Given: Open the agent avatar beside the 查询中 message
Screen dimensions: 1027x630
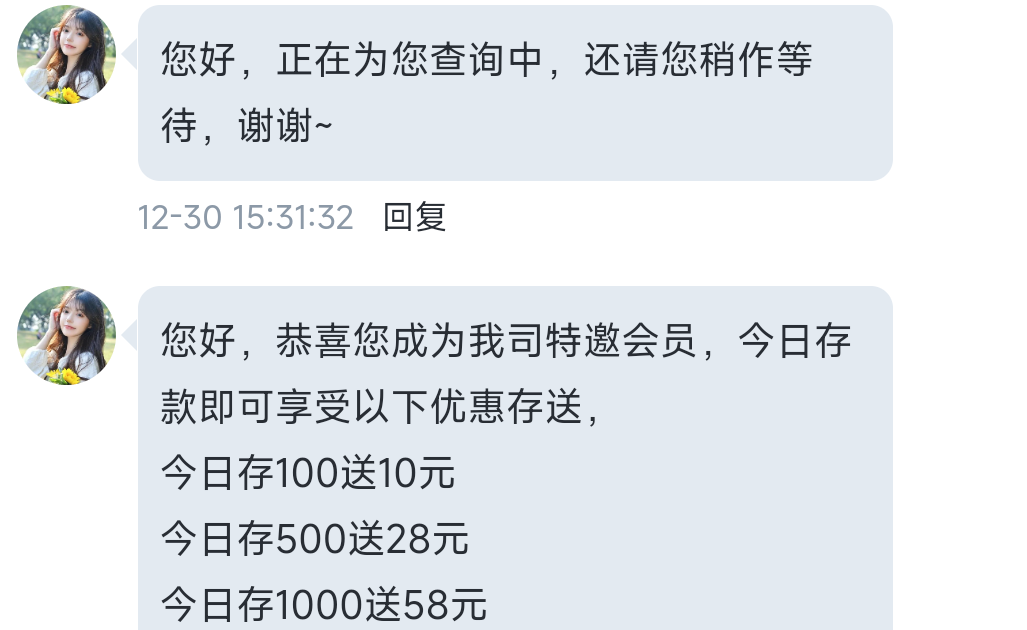Looking at the screenshot, I should 67,55.
